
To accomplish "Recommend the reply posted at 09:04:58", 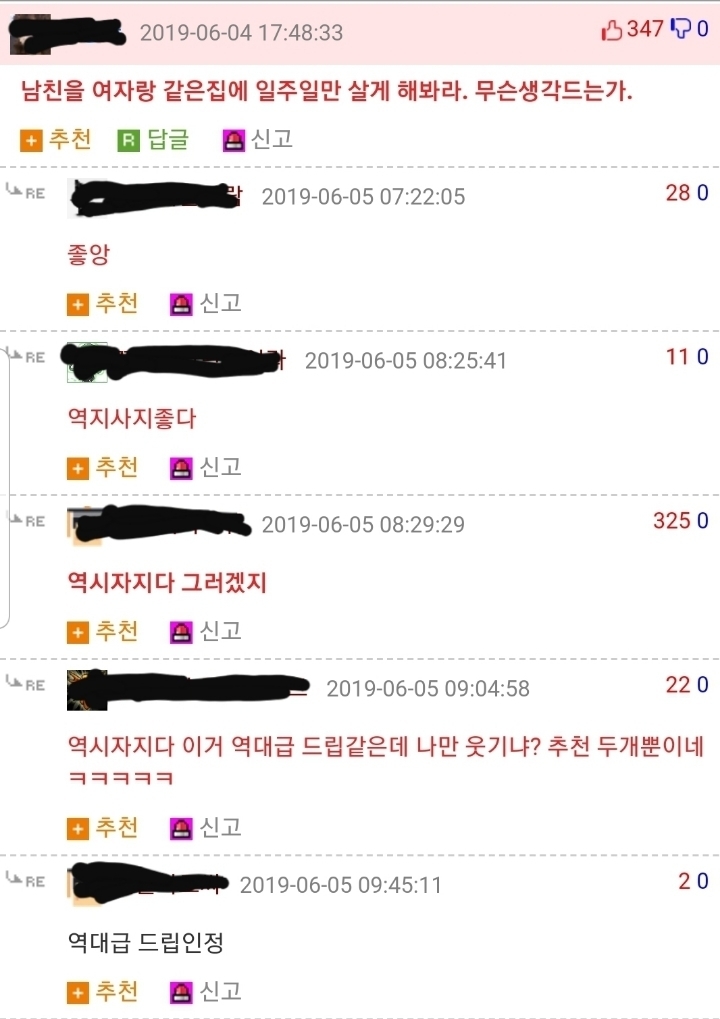I will tap(103, 828).
